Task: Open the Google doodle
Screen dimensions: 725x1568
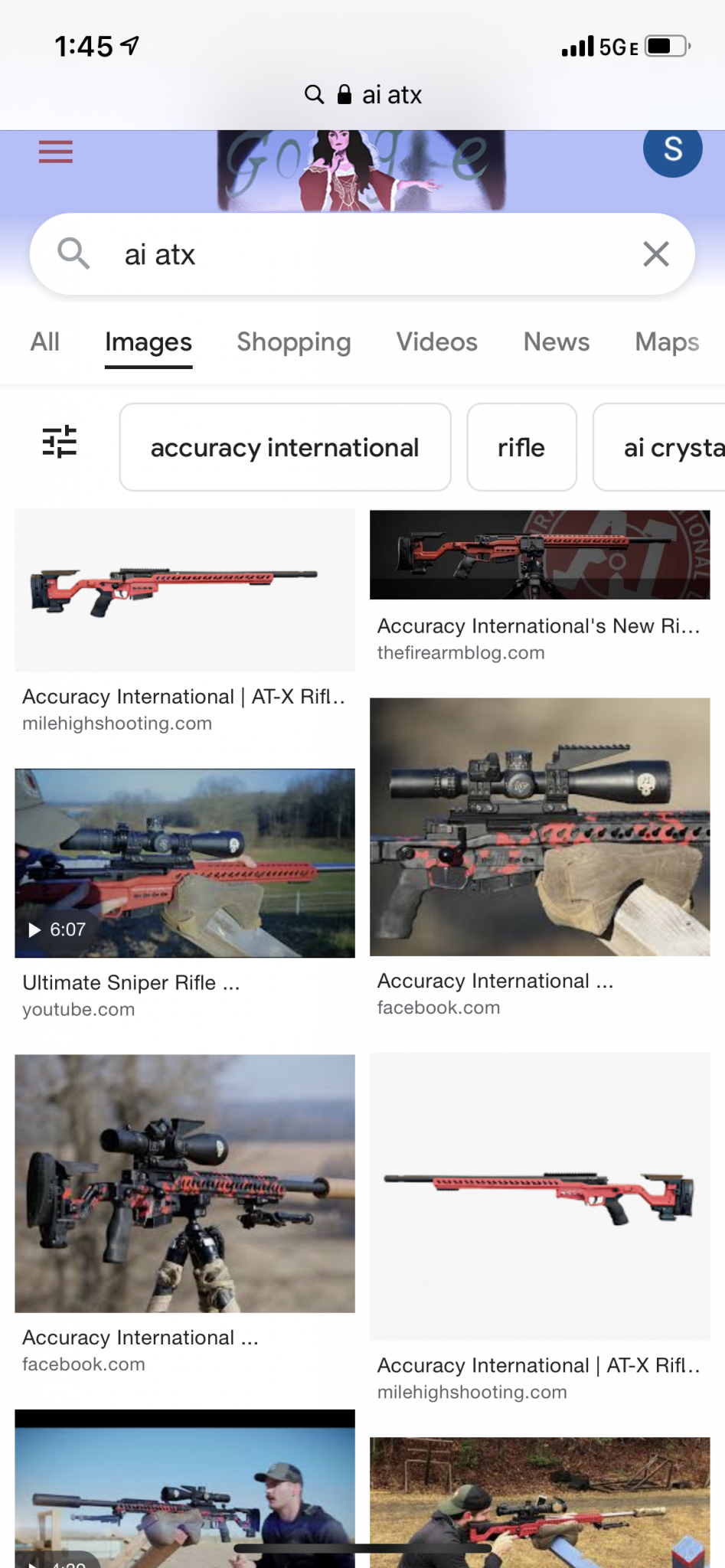Action: click(x=361, y=170)
